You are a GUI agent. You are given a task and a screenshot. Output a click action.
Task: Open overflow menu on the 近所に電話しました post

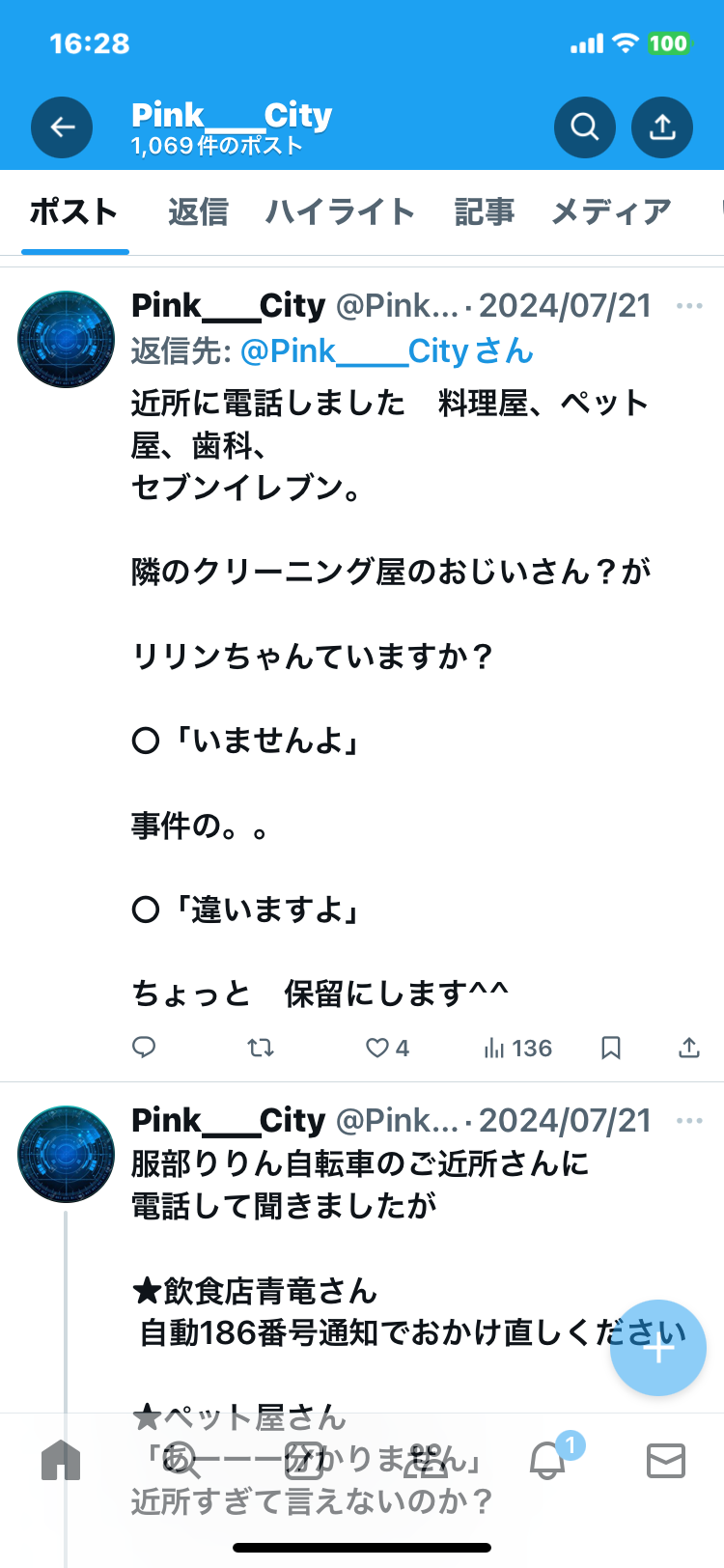point(689,306)
